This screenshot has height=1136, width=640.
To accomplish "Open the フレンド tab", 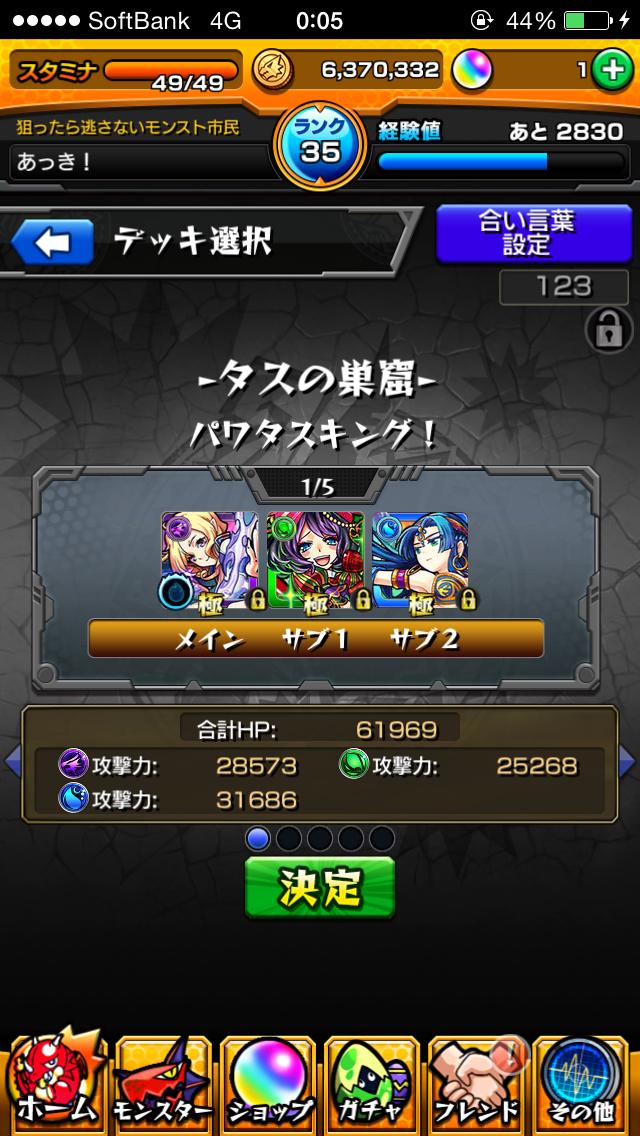I will coord(477,1084).
